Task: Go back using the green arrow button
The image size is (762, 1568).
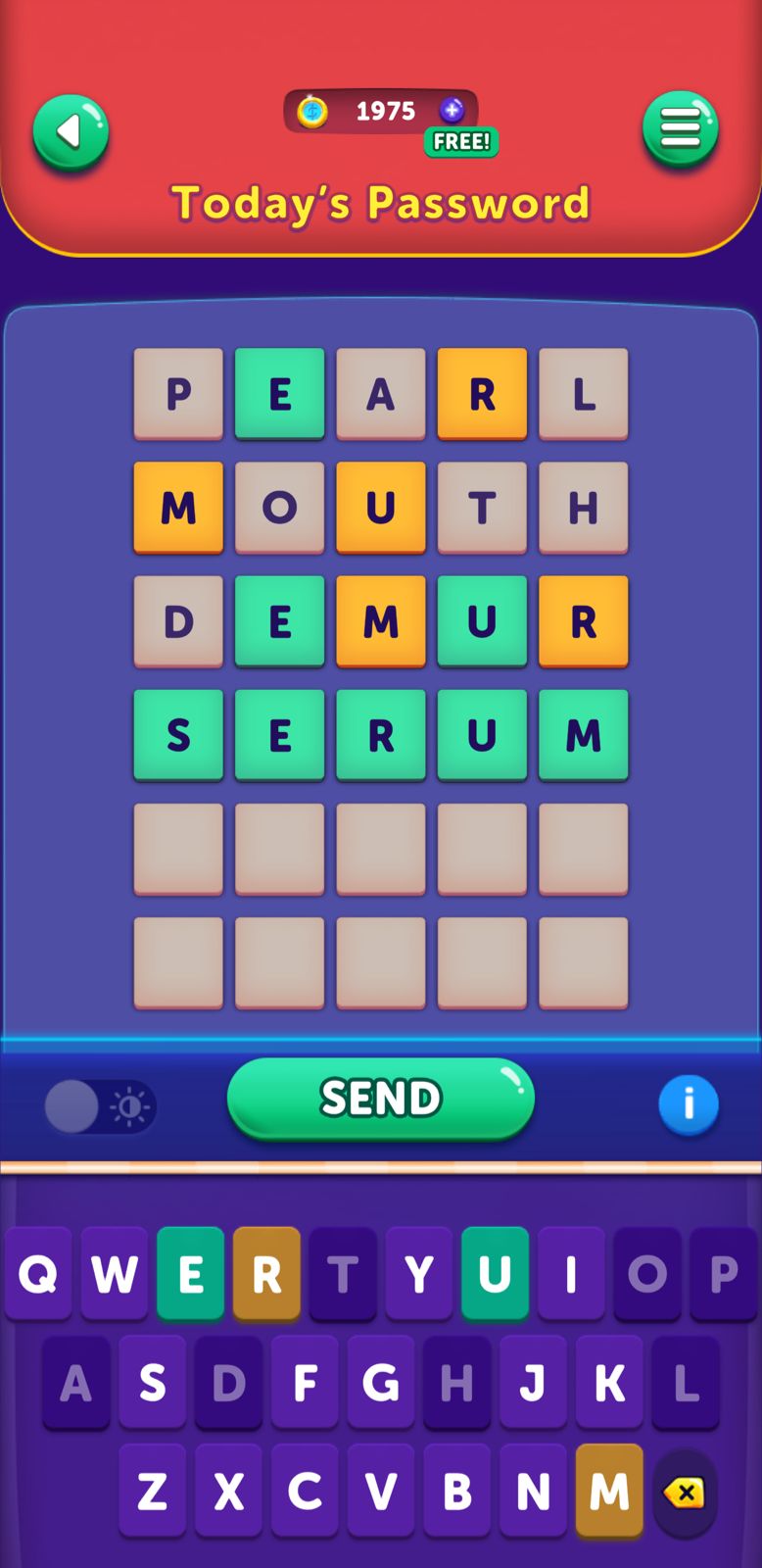Action: coord(71,132)
